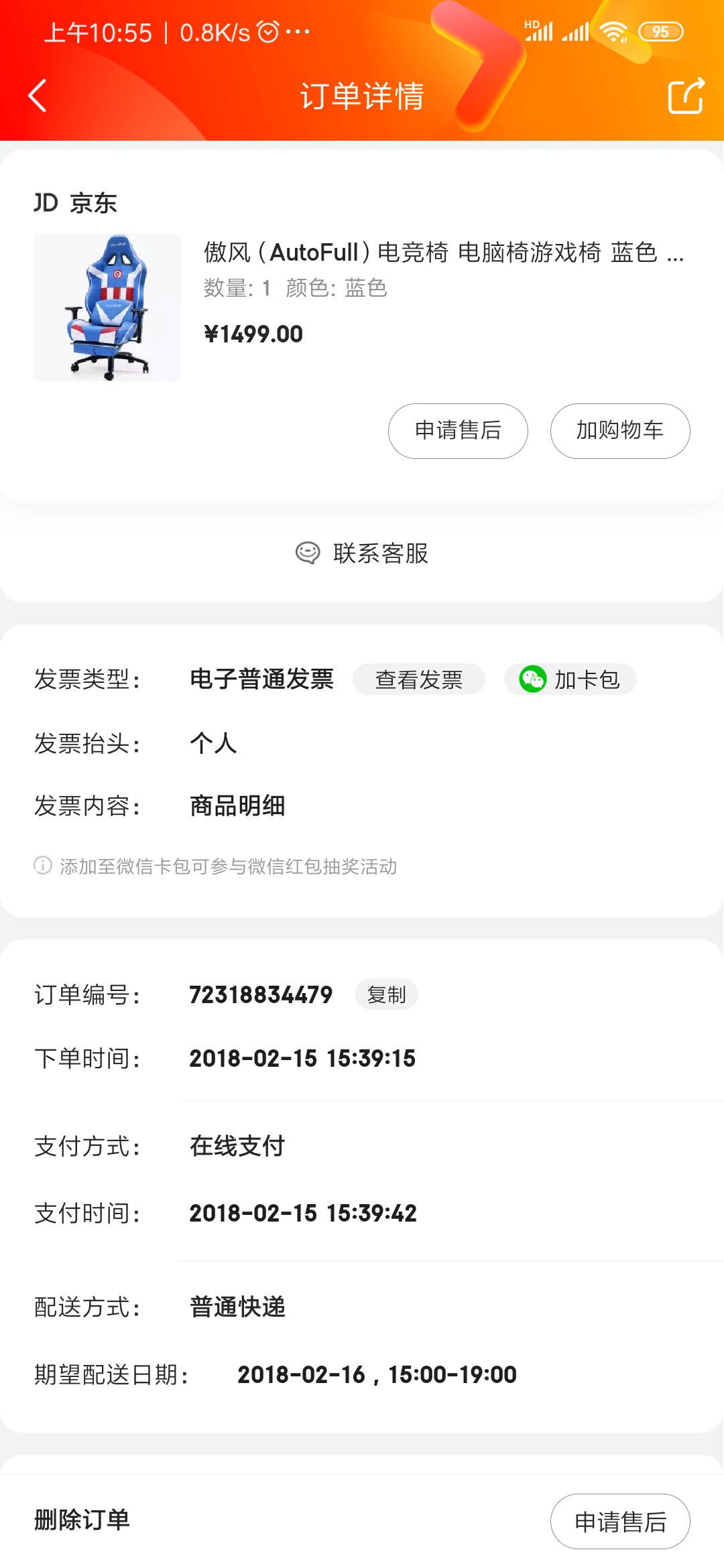The width and height of the screenshot is (724, 1568).
Task: Share this order via top-right icon
Action: pyautogui.click(x=686, y=96)
